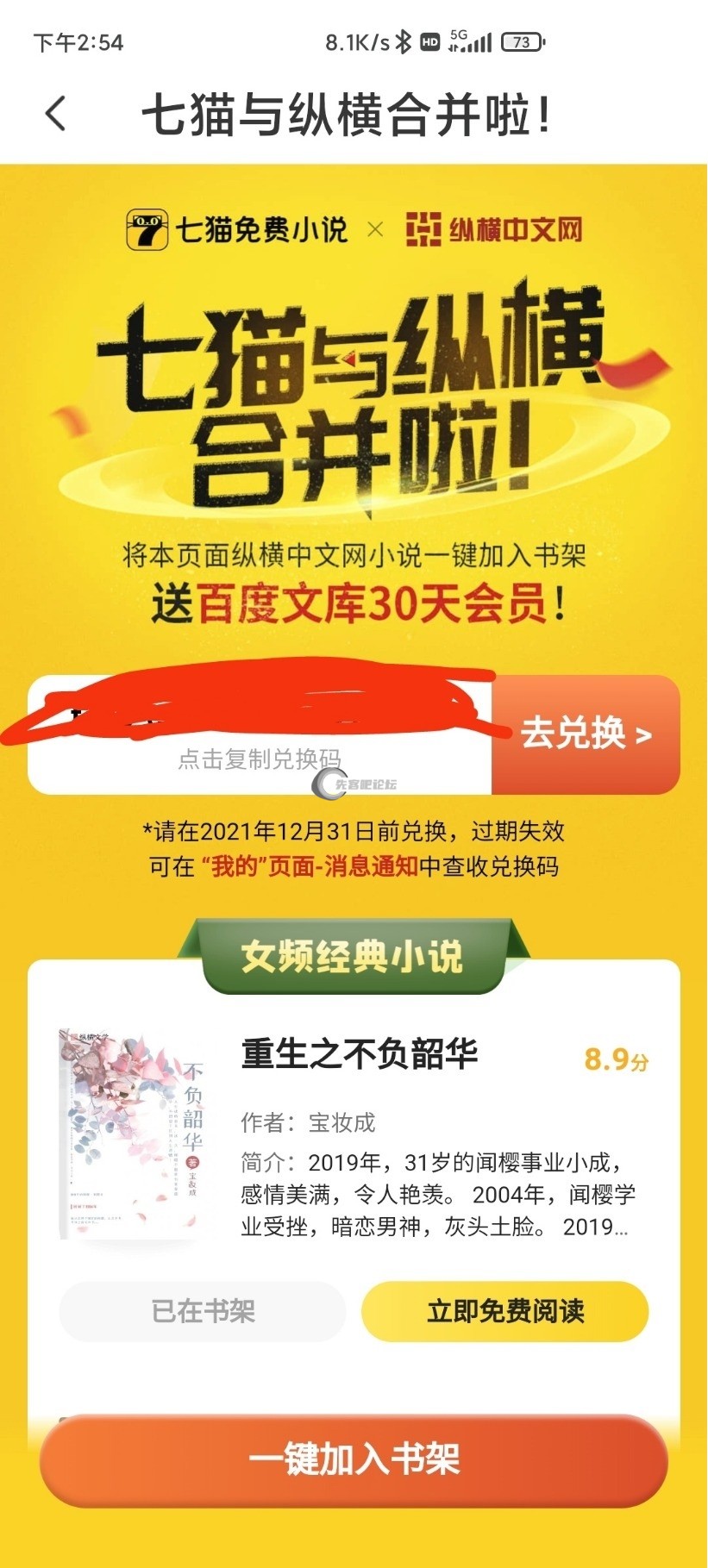Go back using the top-left arrow
The width and height of the screenshot is (708, 1568).
coord(55,114)
